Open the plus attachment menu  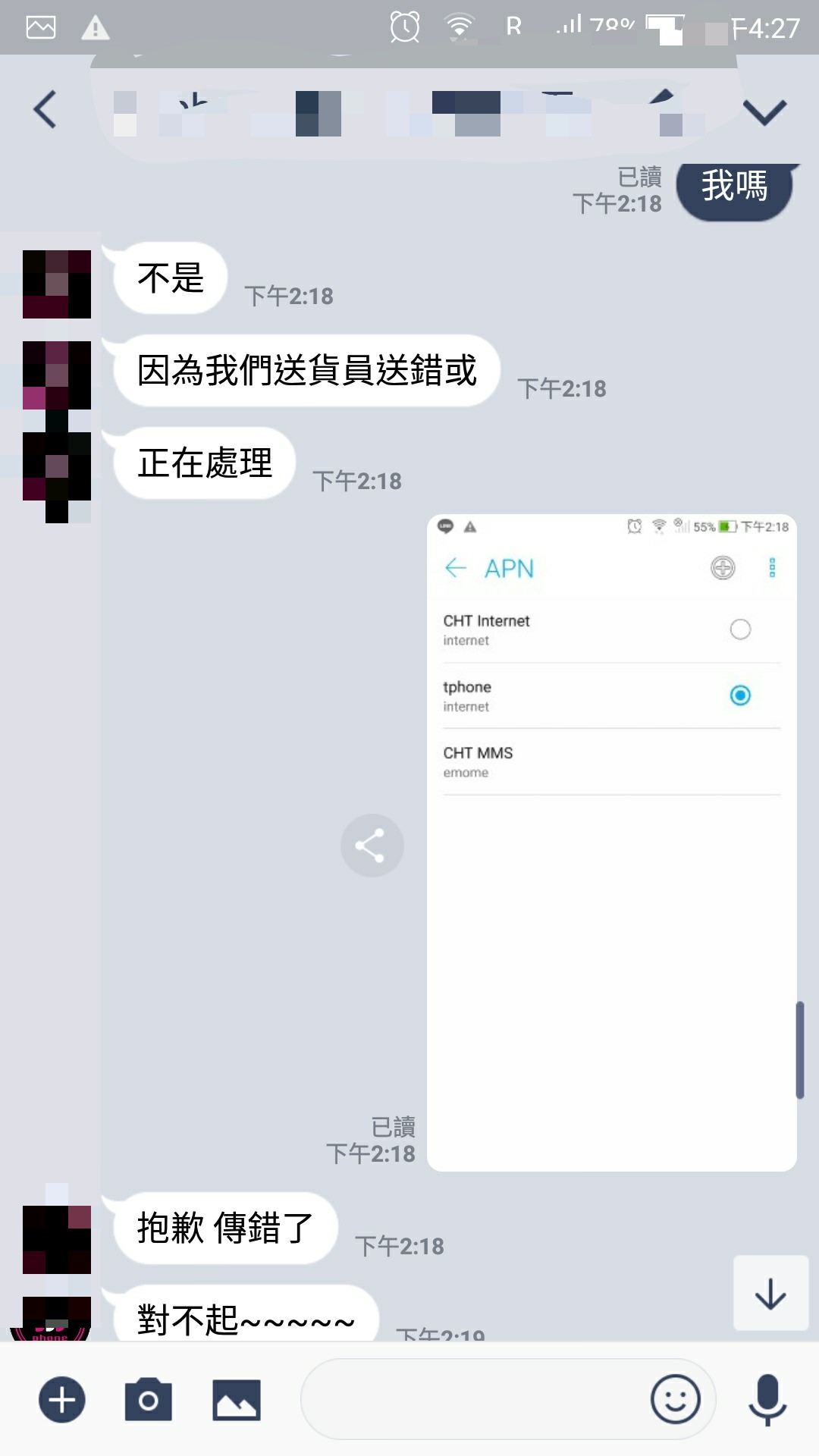pyautogui.click(x=62, y=1400)
